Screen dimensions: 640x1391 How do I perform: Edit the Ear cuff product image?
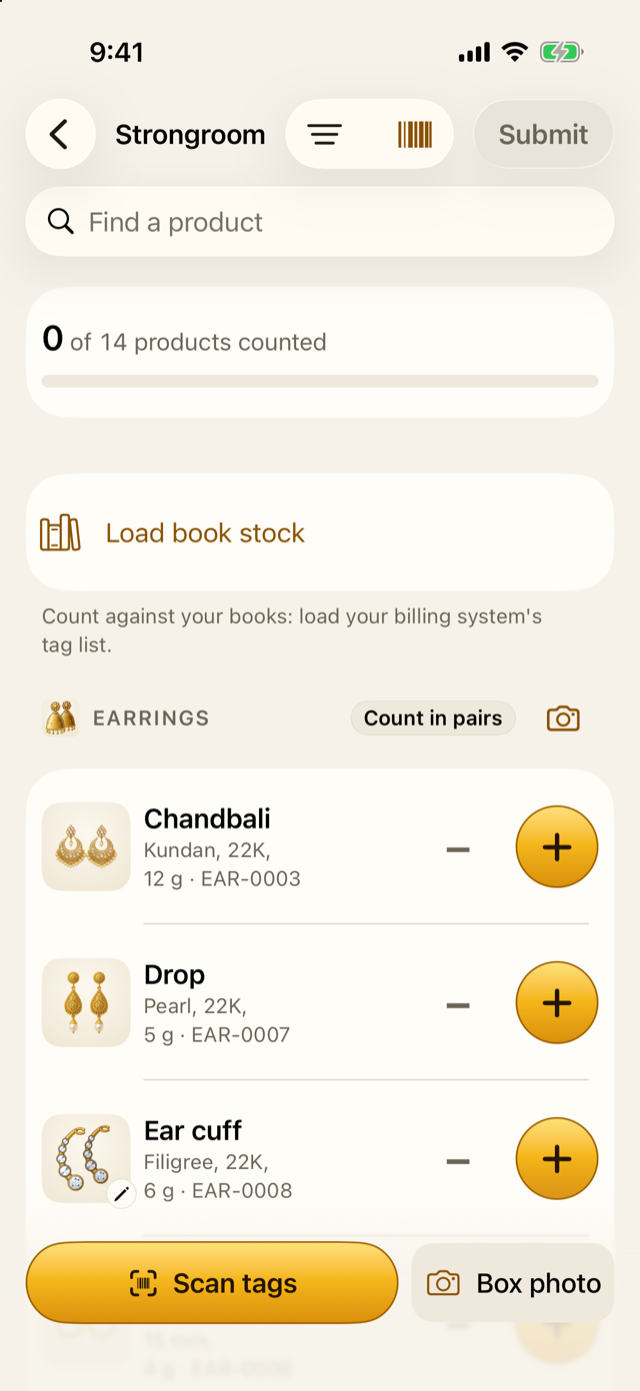(121, 1193)
